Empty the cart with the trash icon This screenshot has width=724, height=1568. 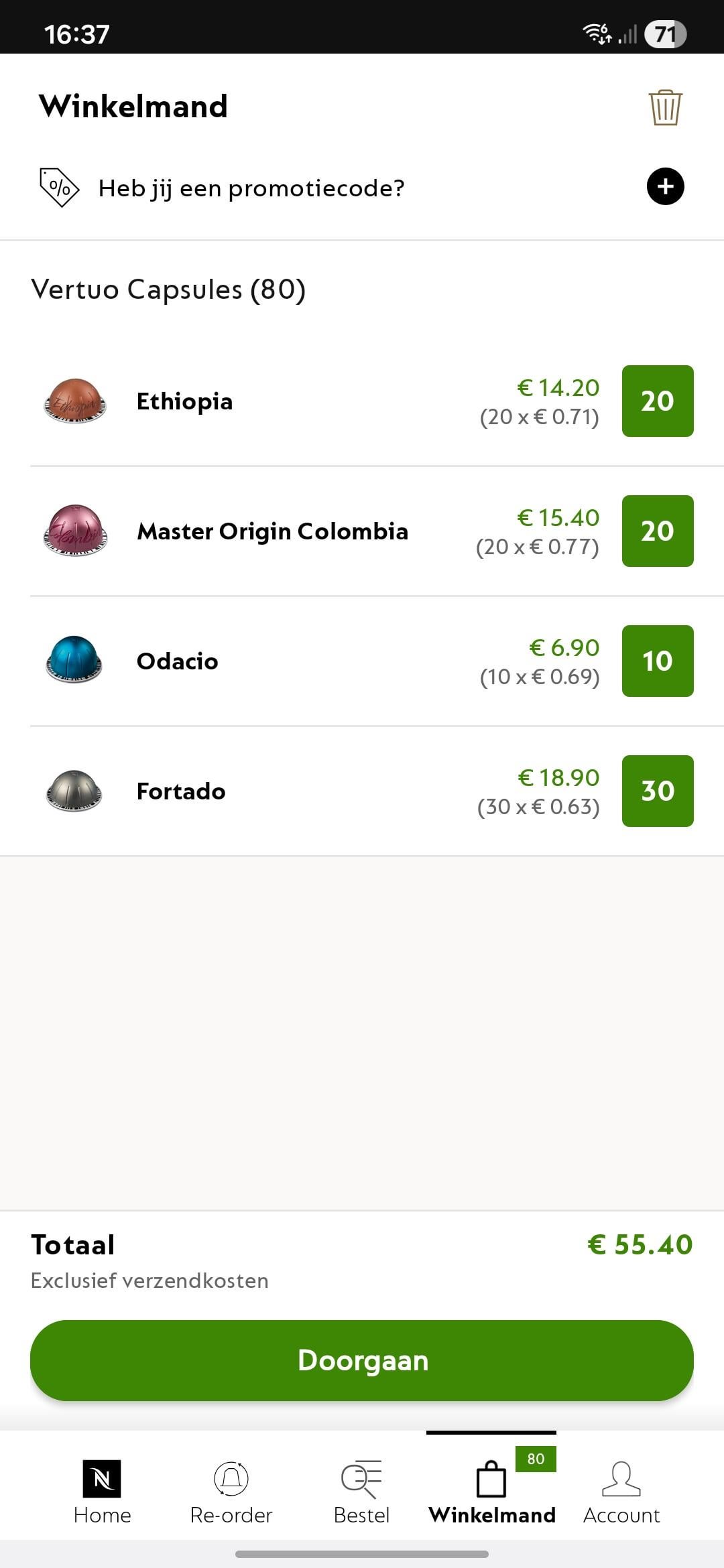click(x=665, y=107)
